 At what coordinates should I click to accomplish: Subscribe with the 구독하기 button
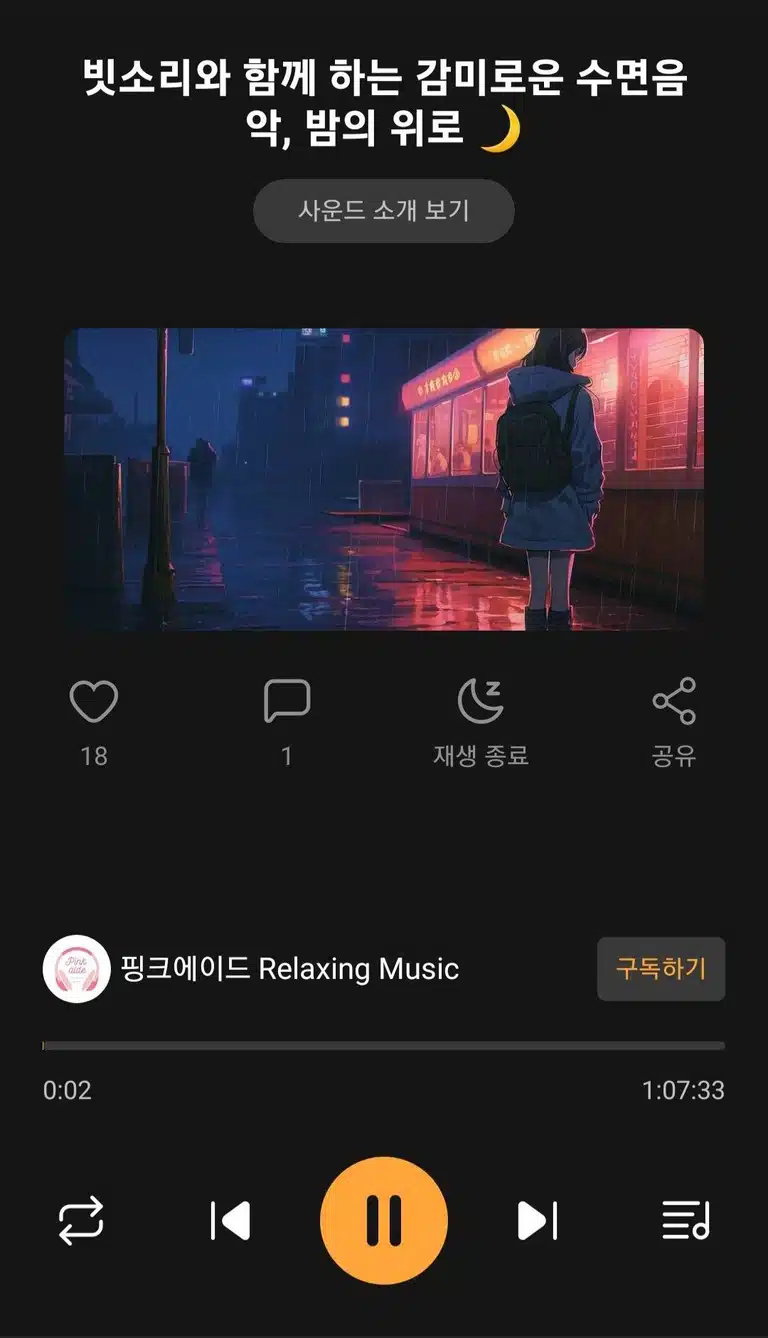(x=661, y=969)
